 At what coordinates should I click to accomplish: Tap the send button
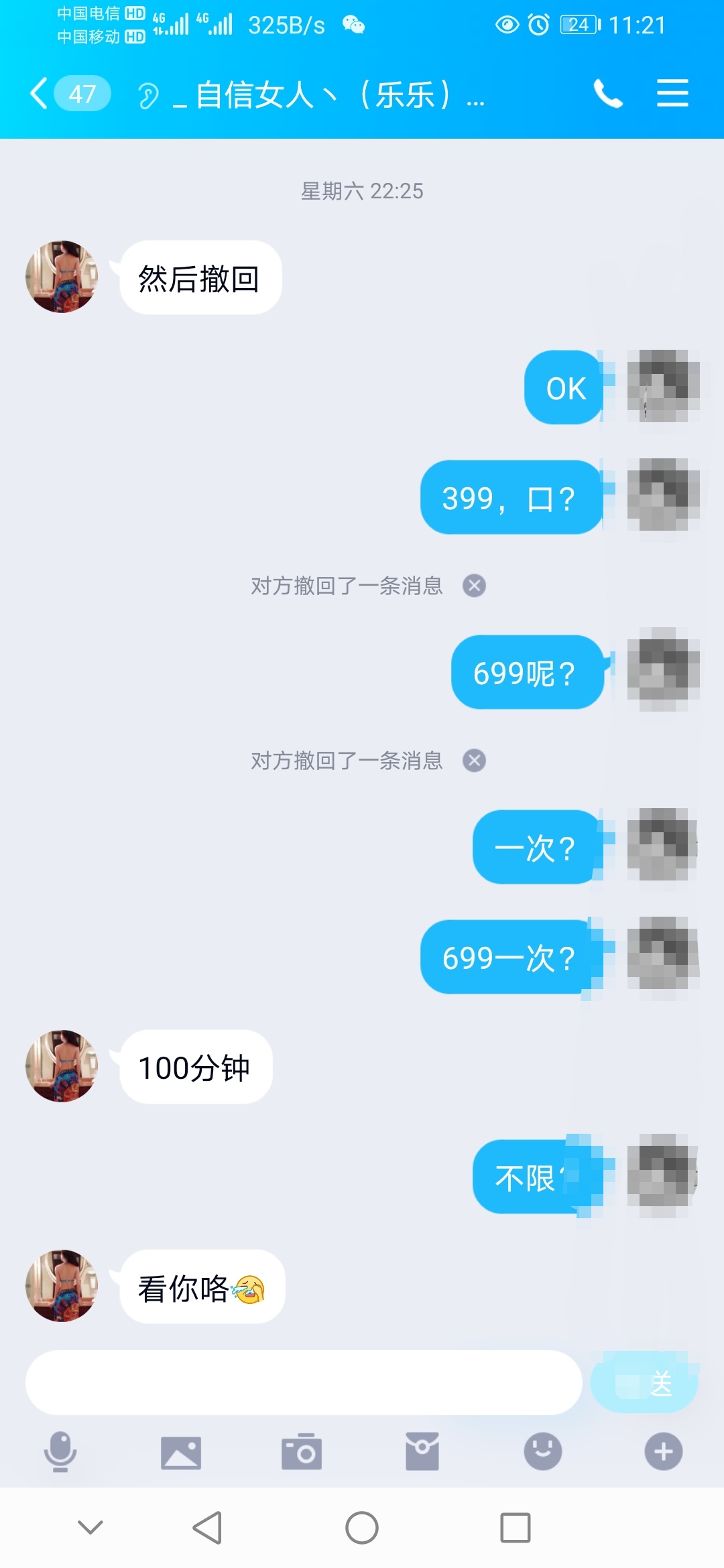coord(644,1382)
